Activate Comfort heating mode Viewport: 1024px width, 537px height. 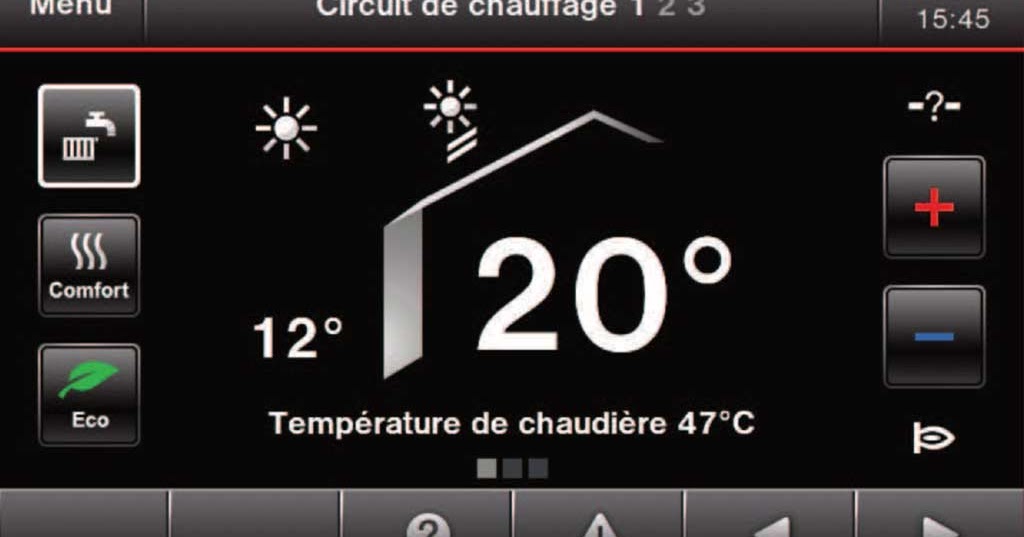pyautogui.click(x=89, y=265)
